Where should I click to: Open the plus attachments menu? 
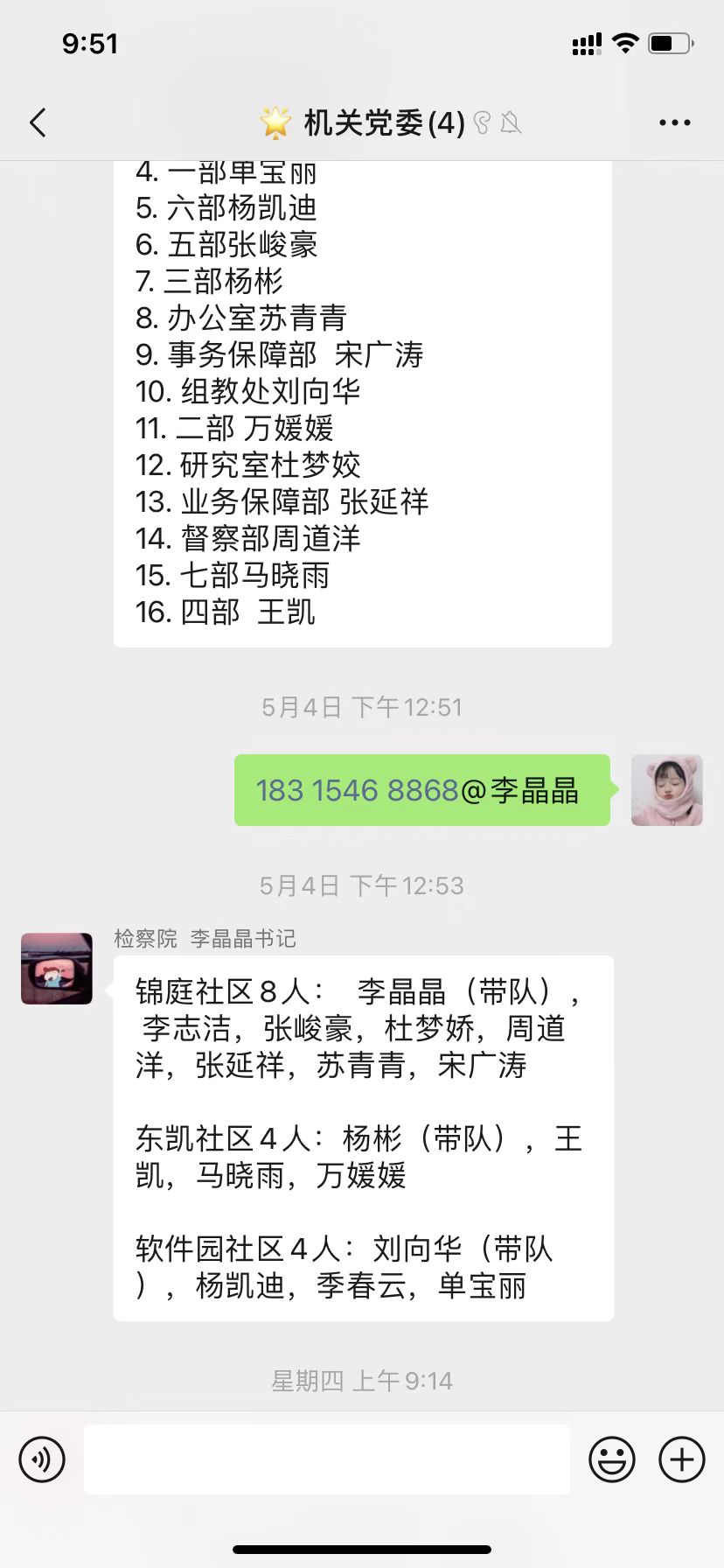click(682, 1459)
